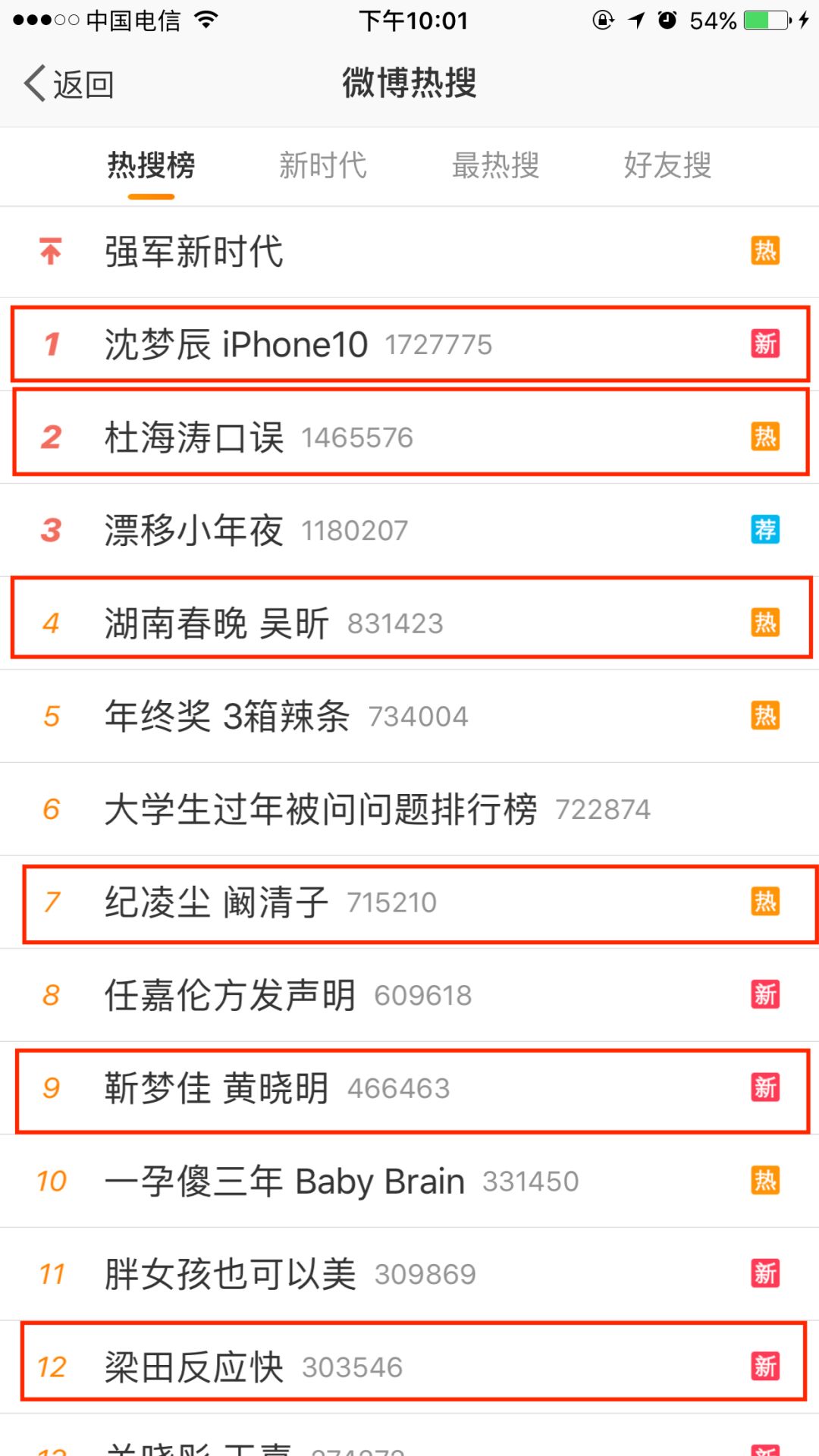Switch to the 最热搜 tab

coord(495,165)
